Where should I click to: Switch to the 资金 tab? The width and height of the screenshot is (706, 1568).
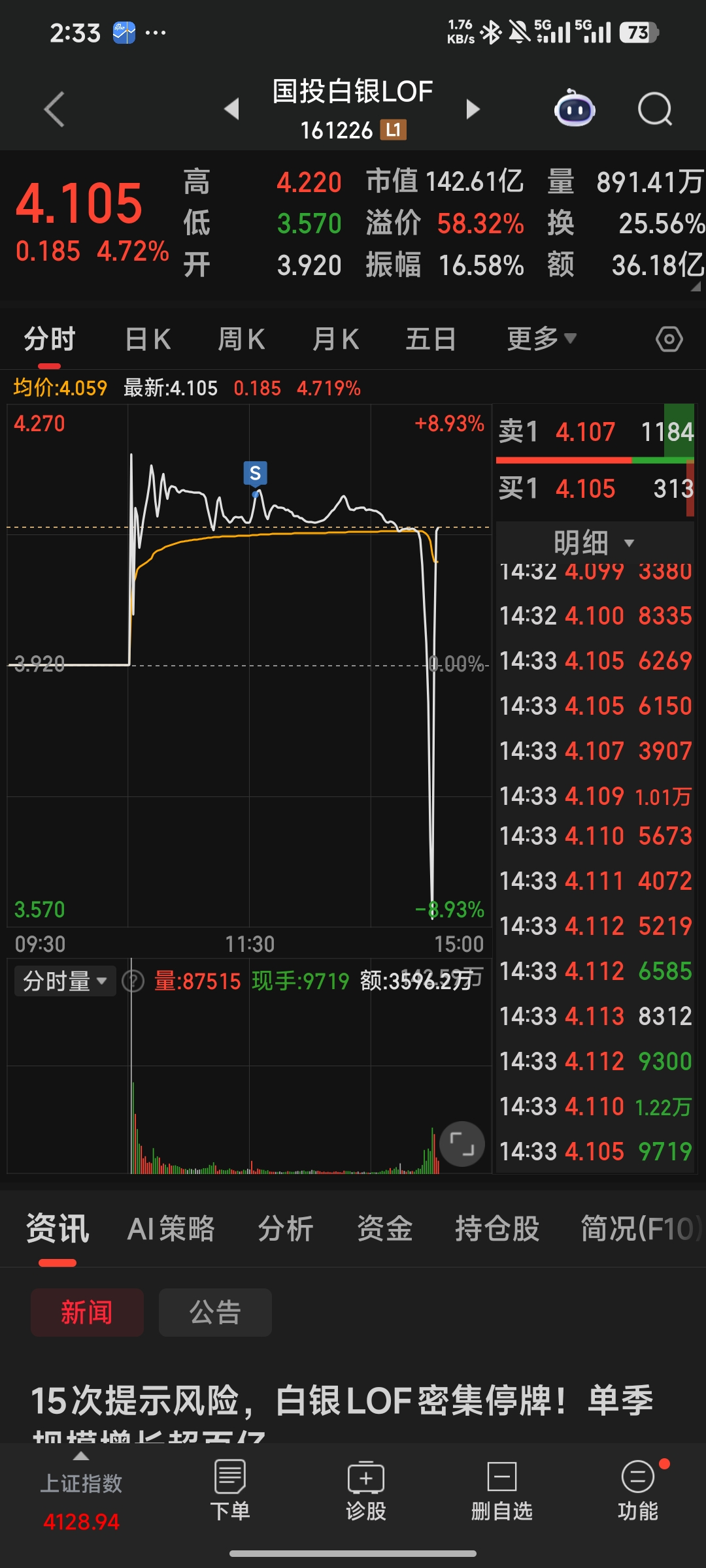pyautogui.click(x=384, y=1229)
